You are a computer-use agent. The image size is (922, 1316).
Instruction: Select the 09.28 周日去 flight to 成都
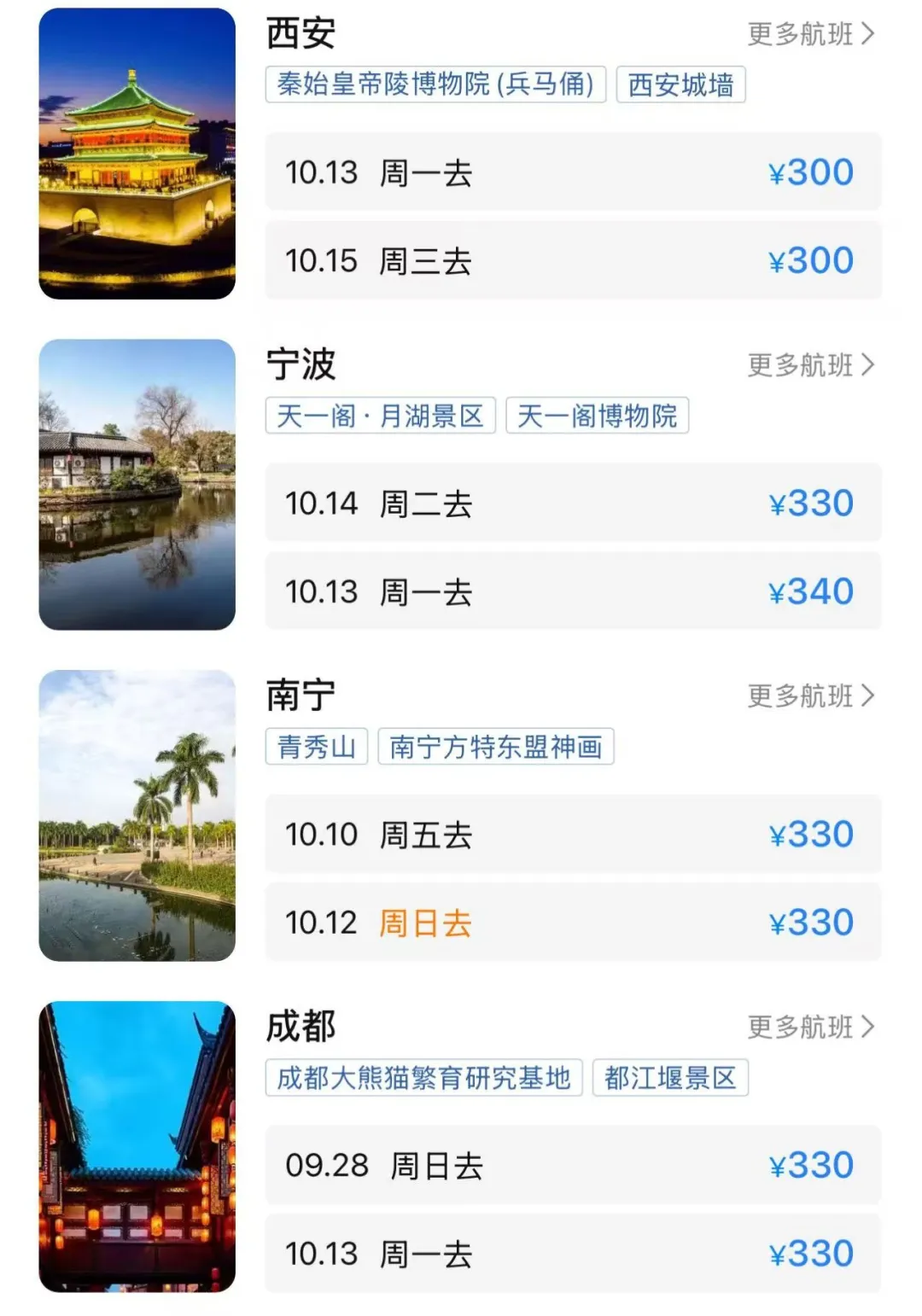[x=572, y=1165]
